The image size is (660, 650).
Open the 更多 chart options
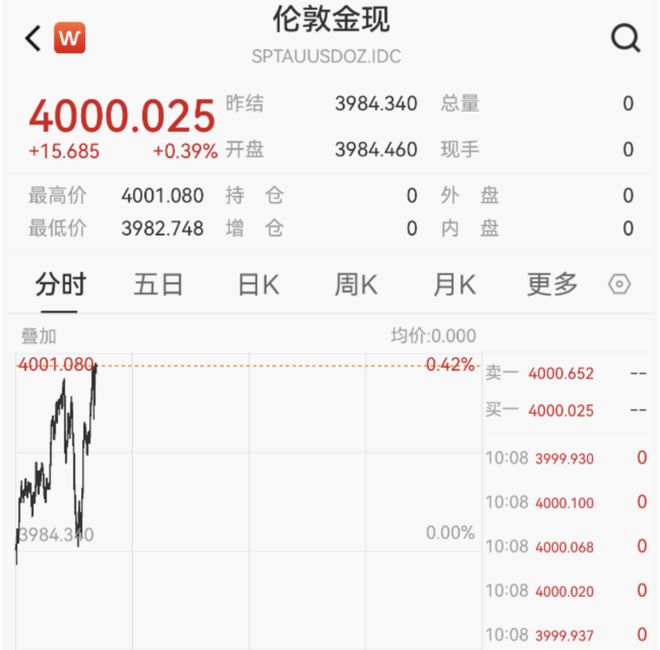[x=552, y=285]
